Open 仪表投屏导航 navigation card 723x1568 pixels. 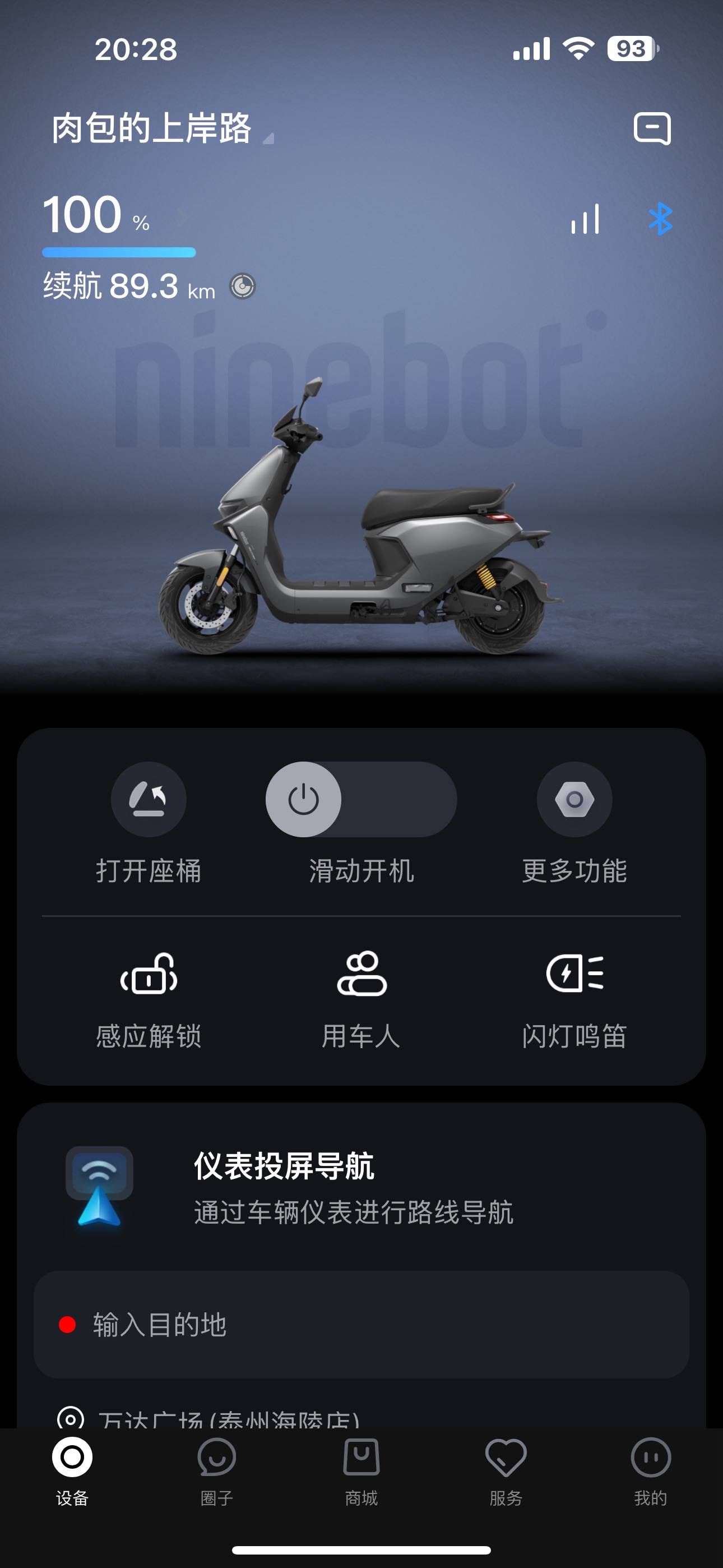point(353,1187)
